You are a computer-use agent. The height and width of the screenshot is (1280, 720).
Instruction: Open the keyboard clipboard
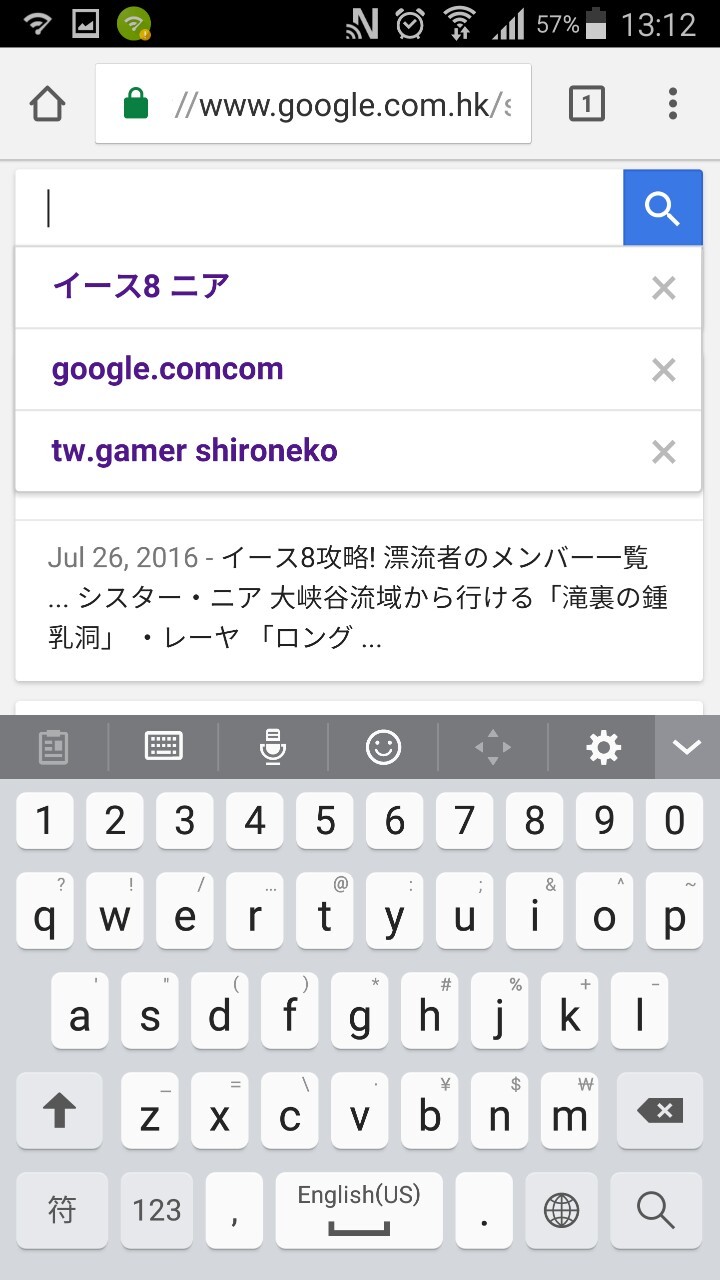tap(53, 747)
